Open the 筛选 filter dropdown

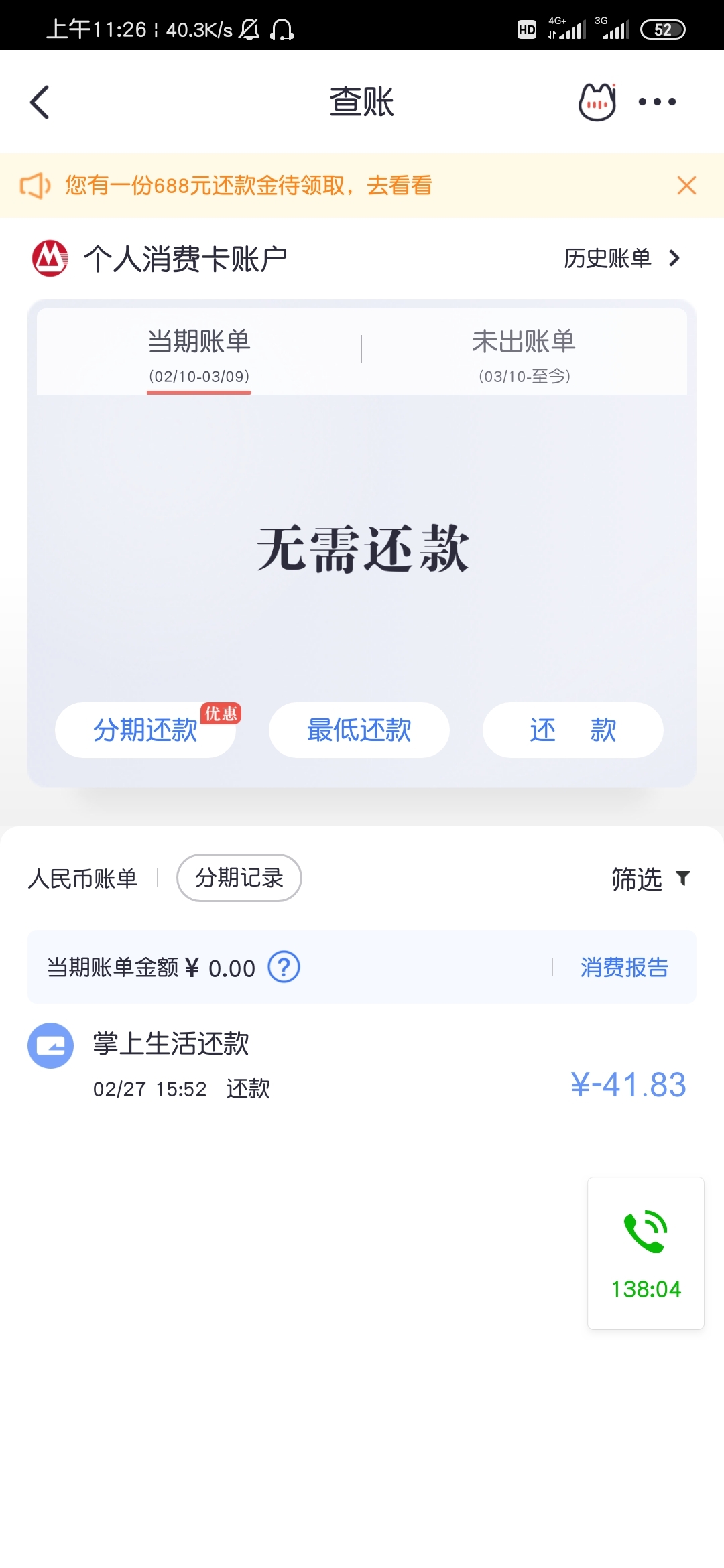pyautogui.click(x=651, y=878)
